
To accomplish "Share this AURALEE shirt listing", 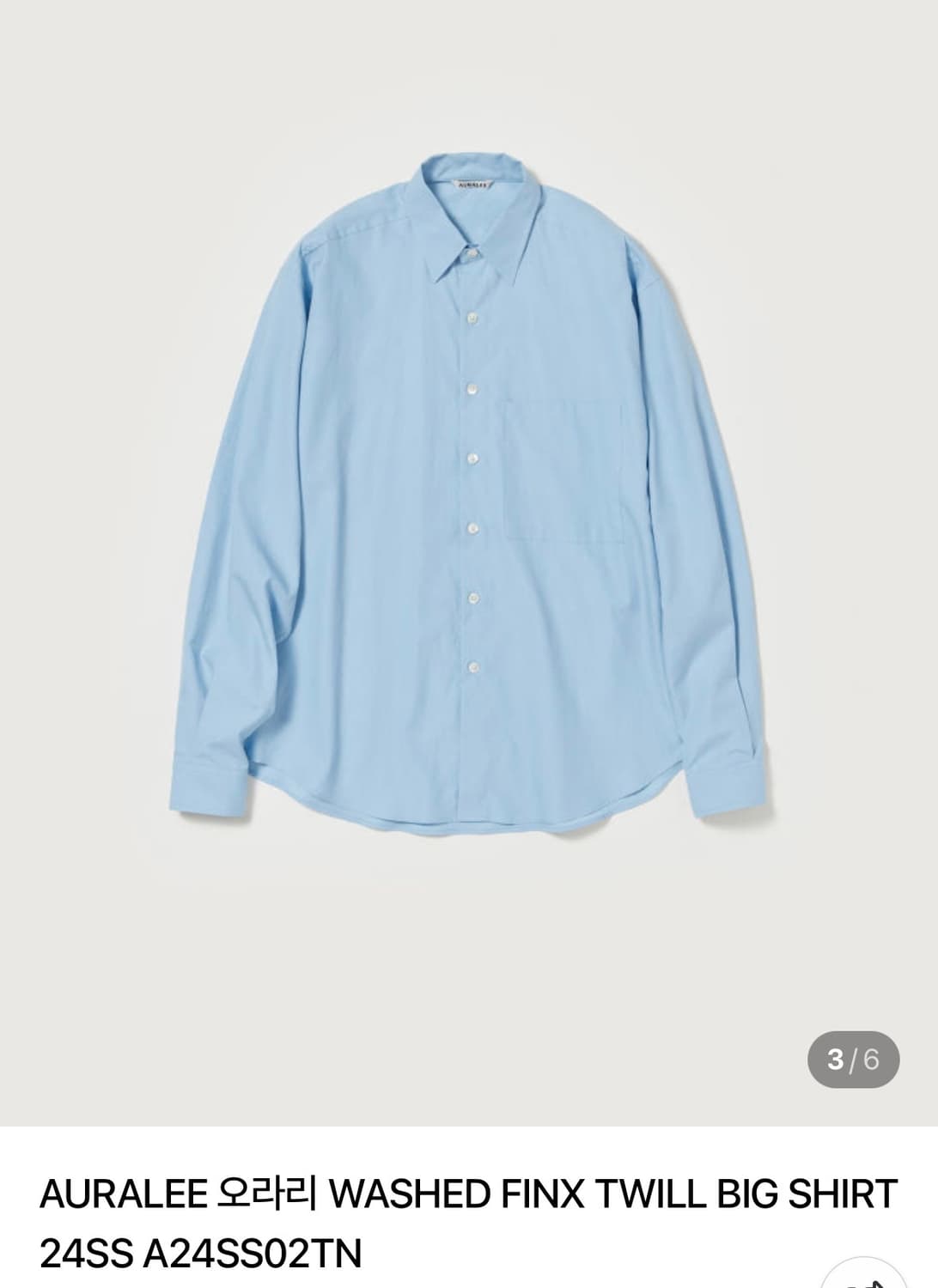I will [862, 1279].
